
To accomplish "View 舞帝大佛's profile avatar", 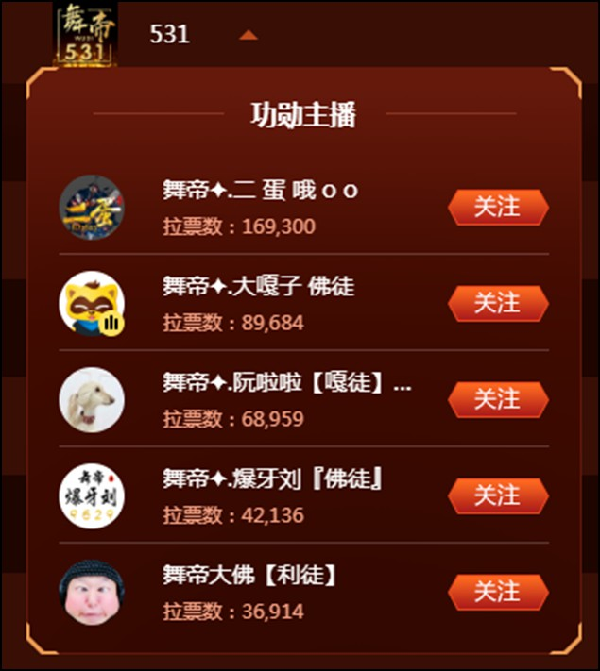I will click(x=92, y=592).
